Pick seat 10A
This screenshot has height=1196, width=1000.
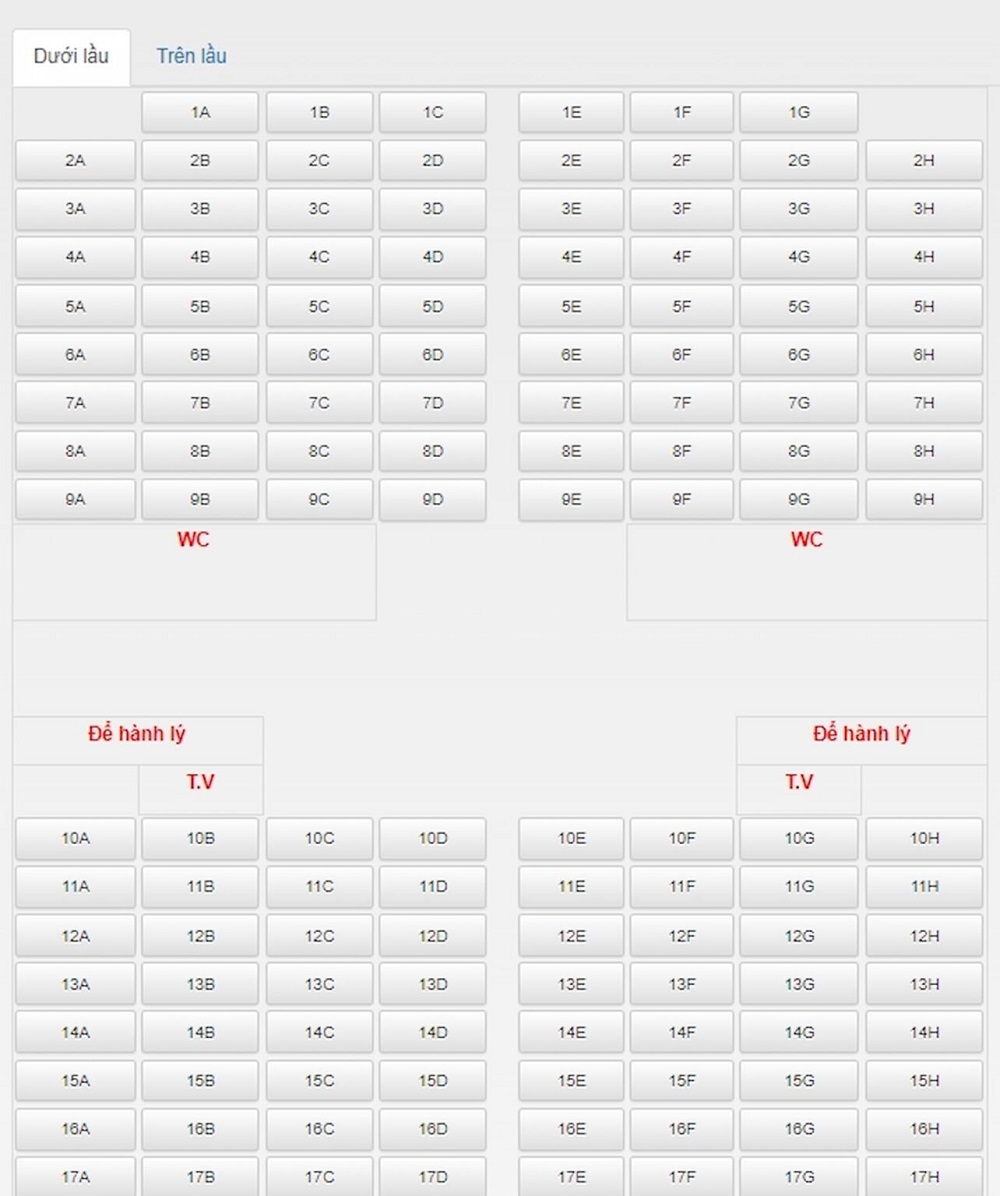click(x=75, y=839)
